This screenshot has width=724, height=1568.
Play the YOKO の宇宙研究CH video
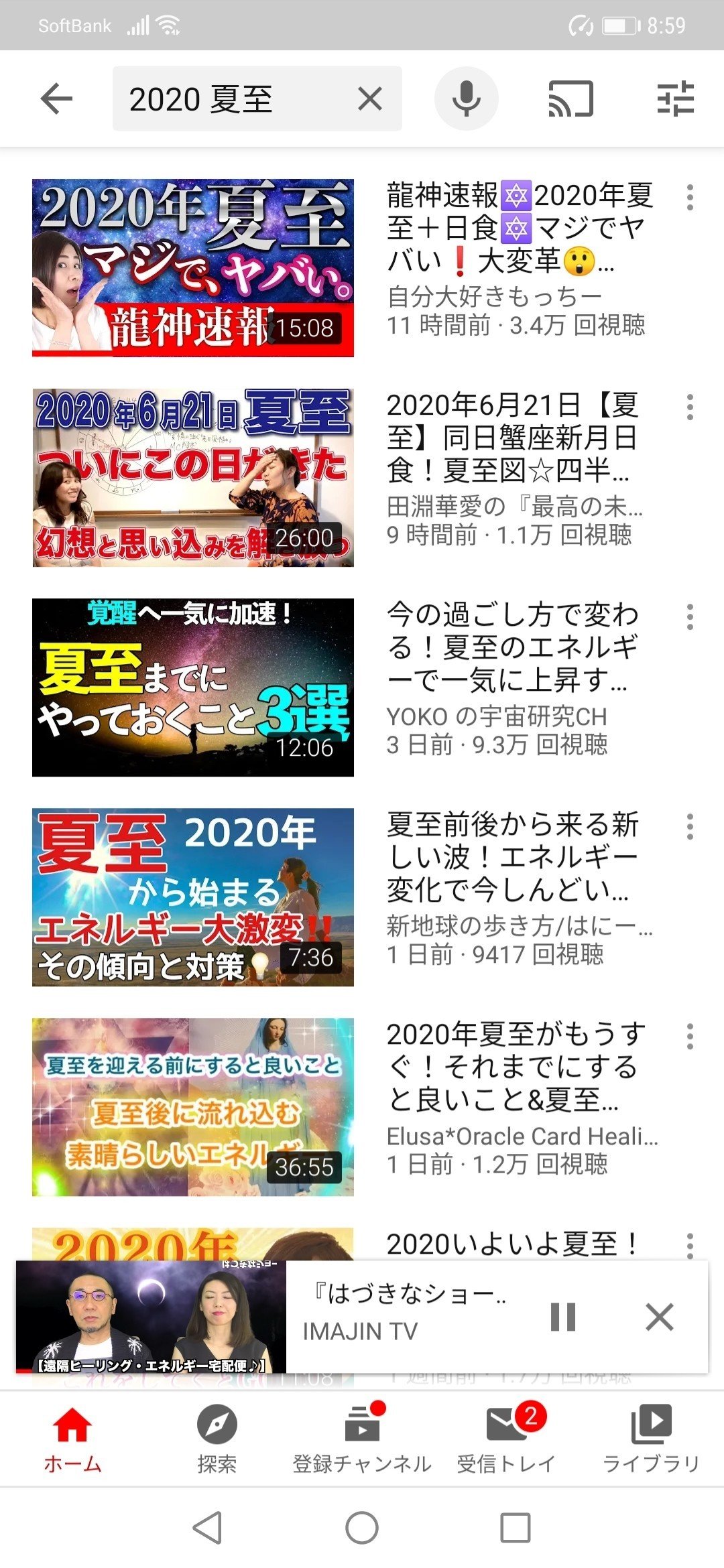(193, 688)
